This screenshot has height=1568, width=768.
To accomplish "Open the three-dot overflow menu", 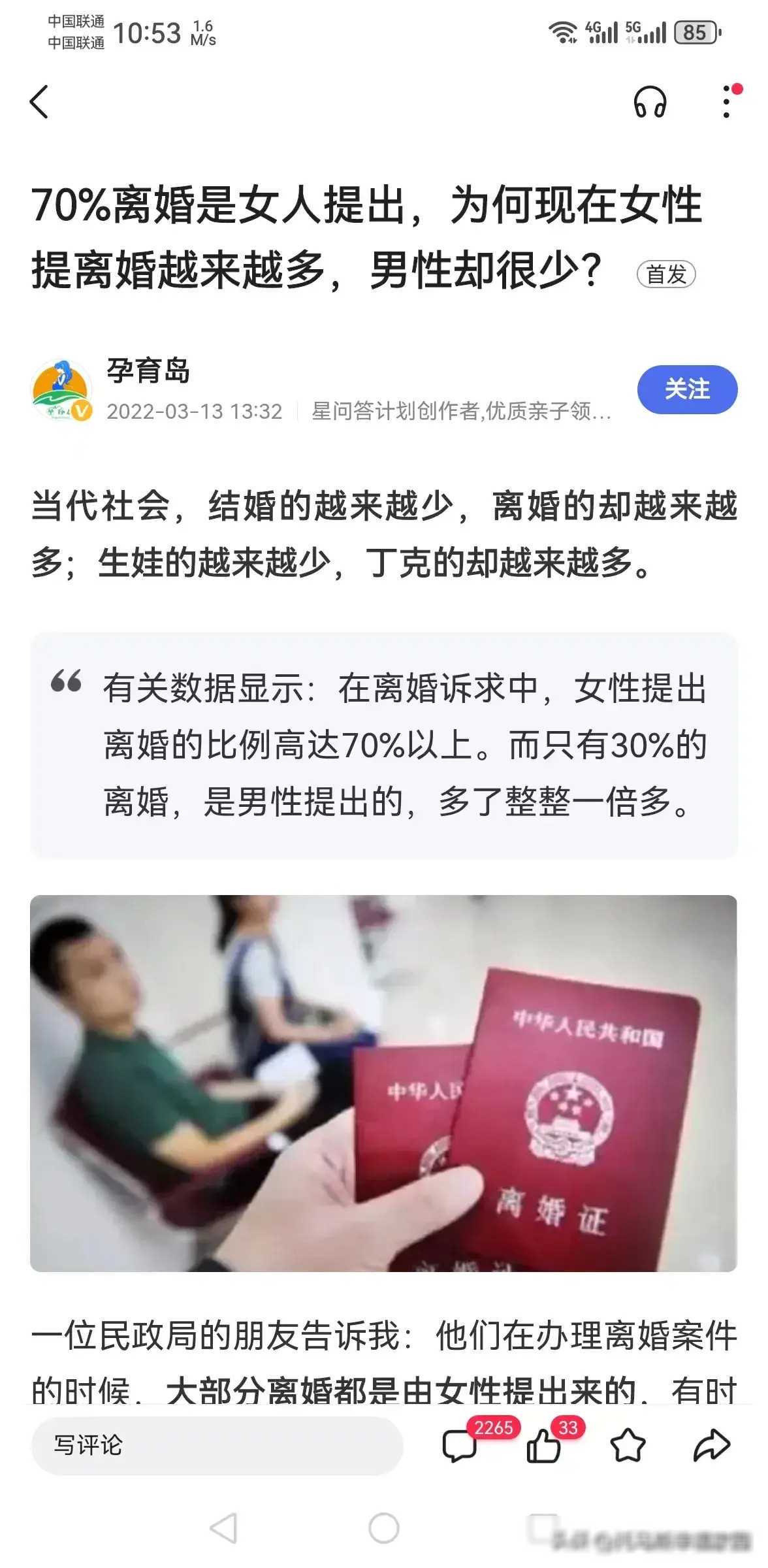I will 726,103.
